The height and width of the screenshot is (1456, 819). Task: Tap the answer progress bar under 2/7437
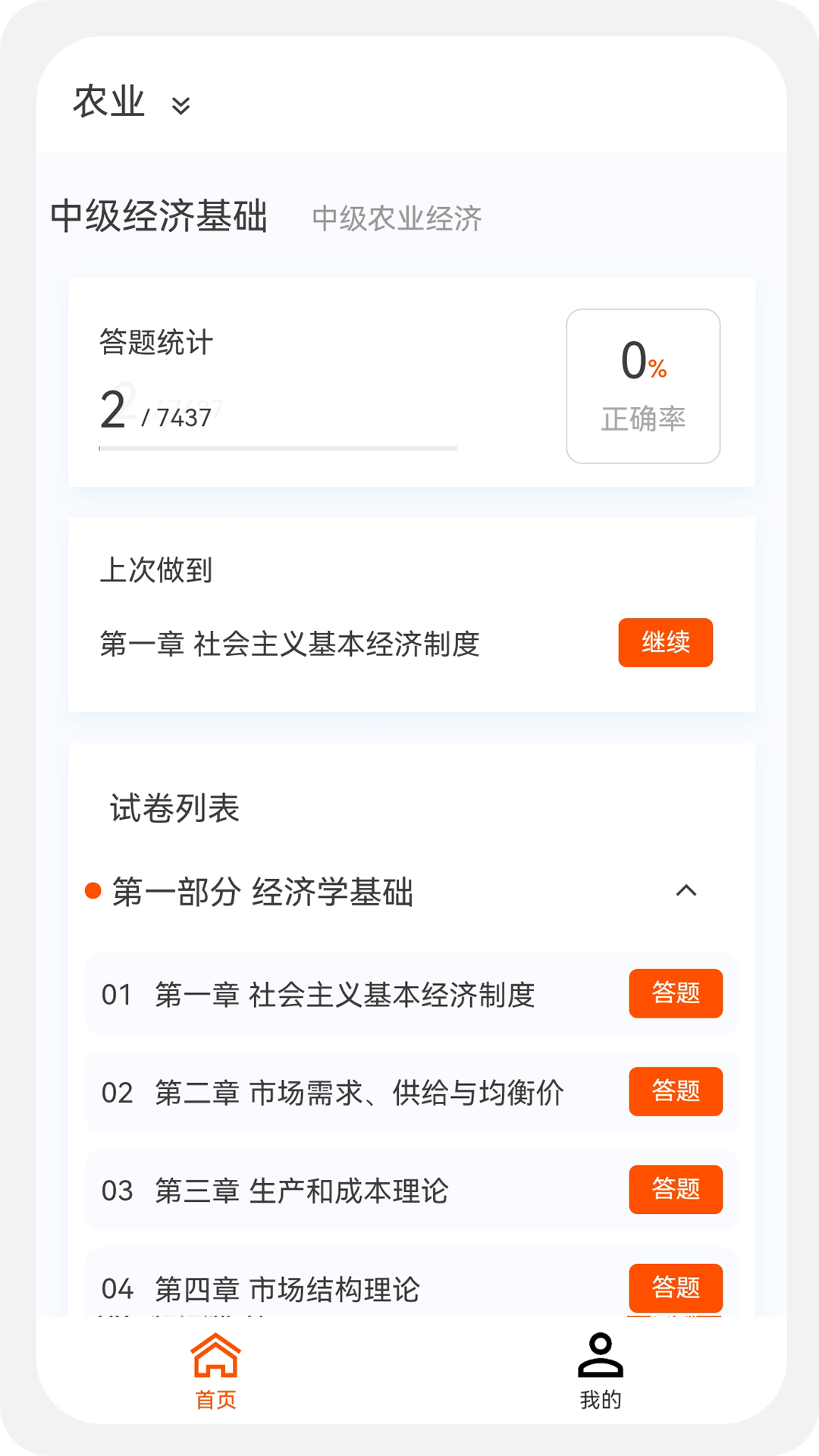(x=277, y=448)
